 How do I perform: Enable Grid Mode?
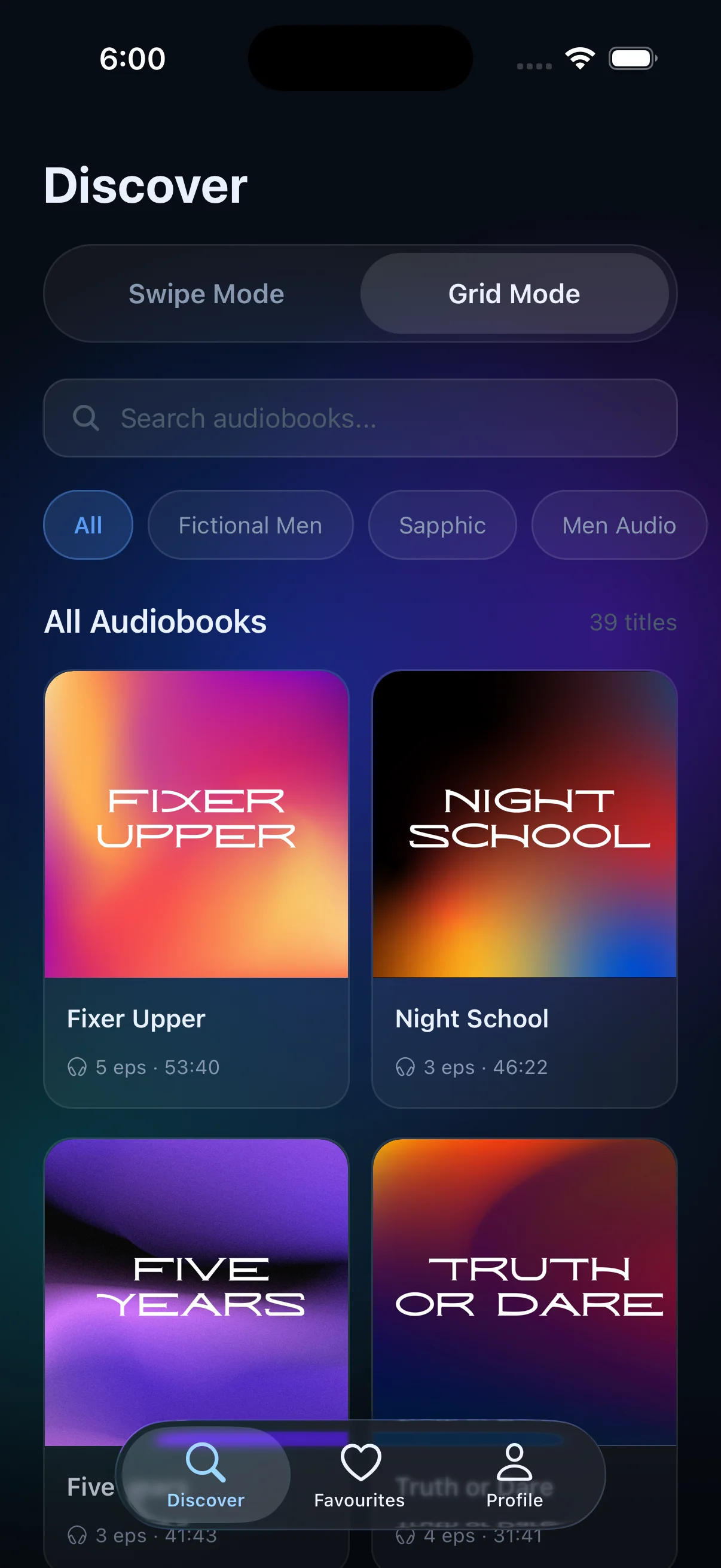[513, 294]
